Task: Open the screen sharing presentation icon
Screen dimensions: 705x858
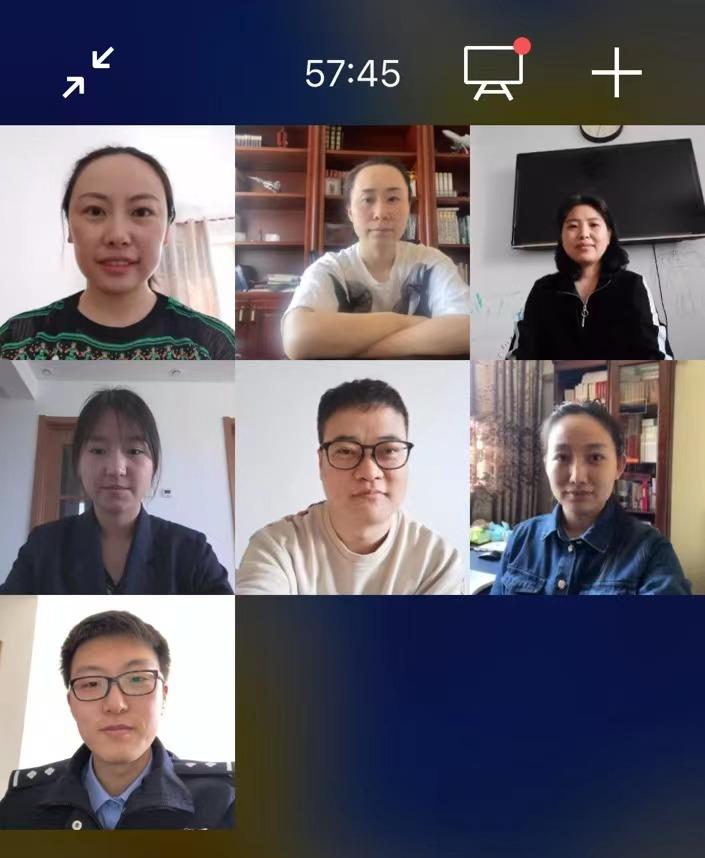Action: (494, 72)
